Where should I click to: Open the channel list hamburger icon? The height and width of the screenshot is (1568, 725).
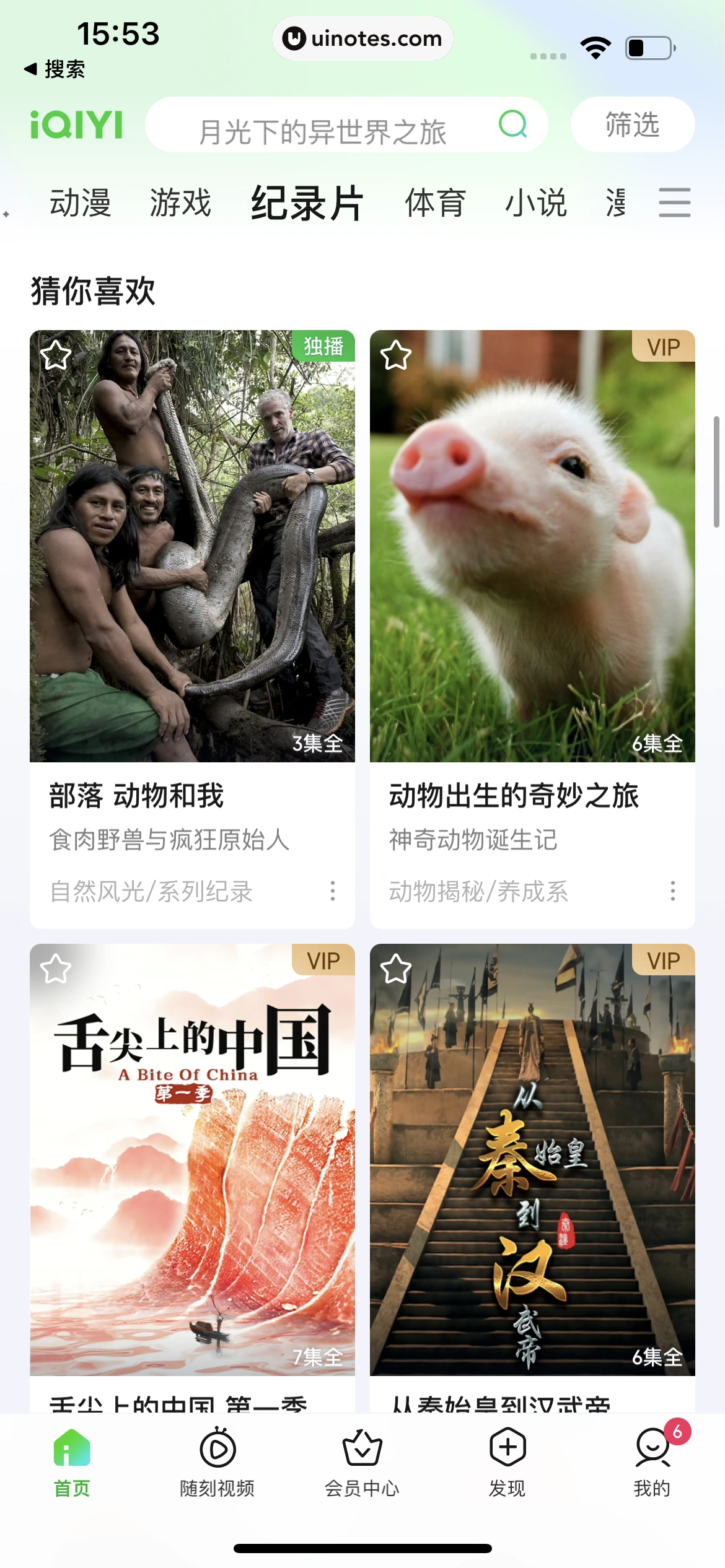(674, 203)
